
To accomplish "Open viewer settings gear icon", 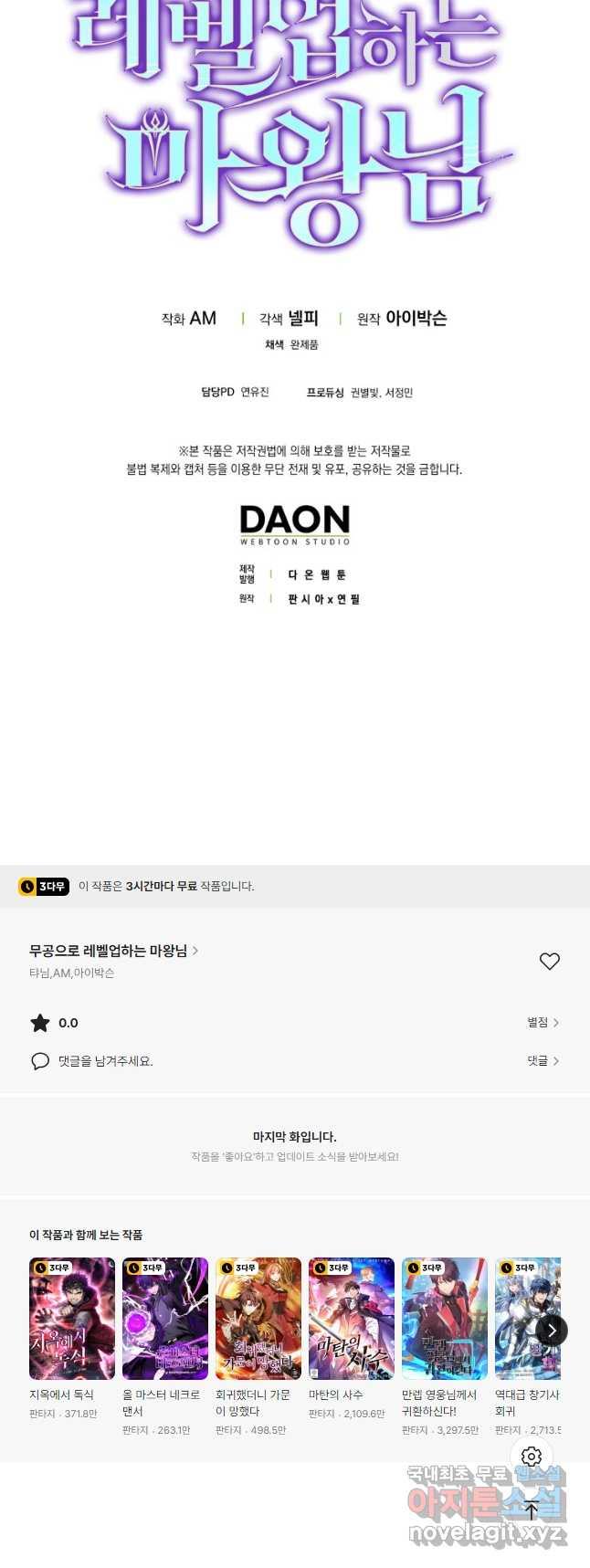I will coord(532,1457).
